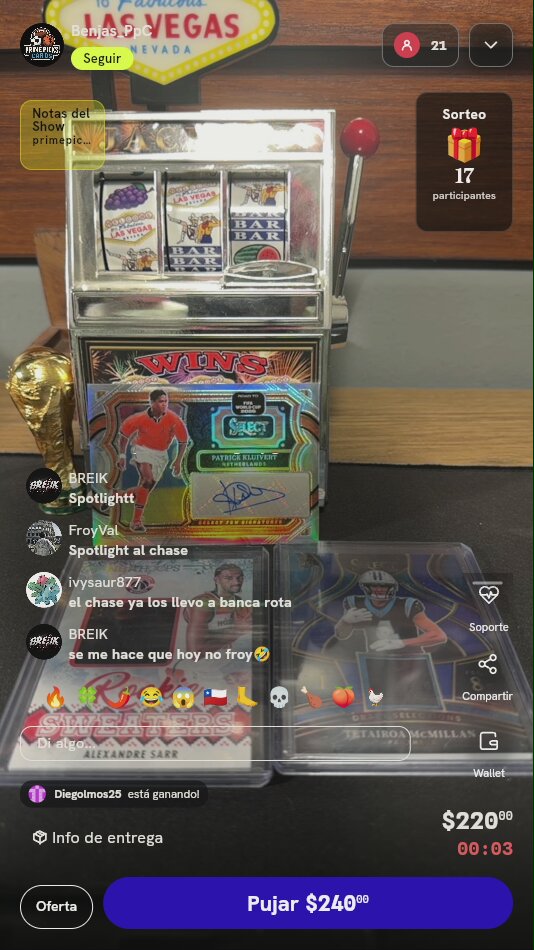Bid with Pujar $240 button
The height and width of the screenshot is (950, 534).
click(308, 903)
